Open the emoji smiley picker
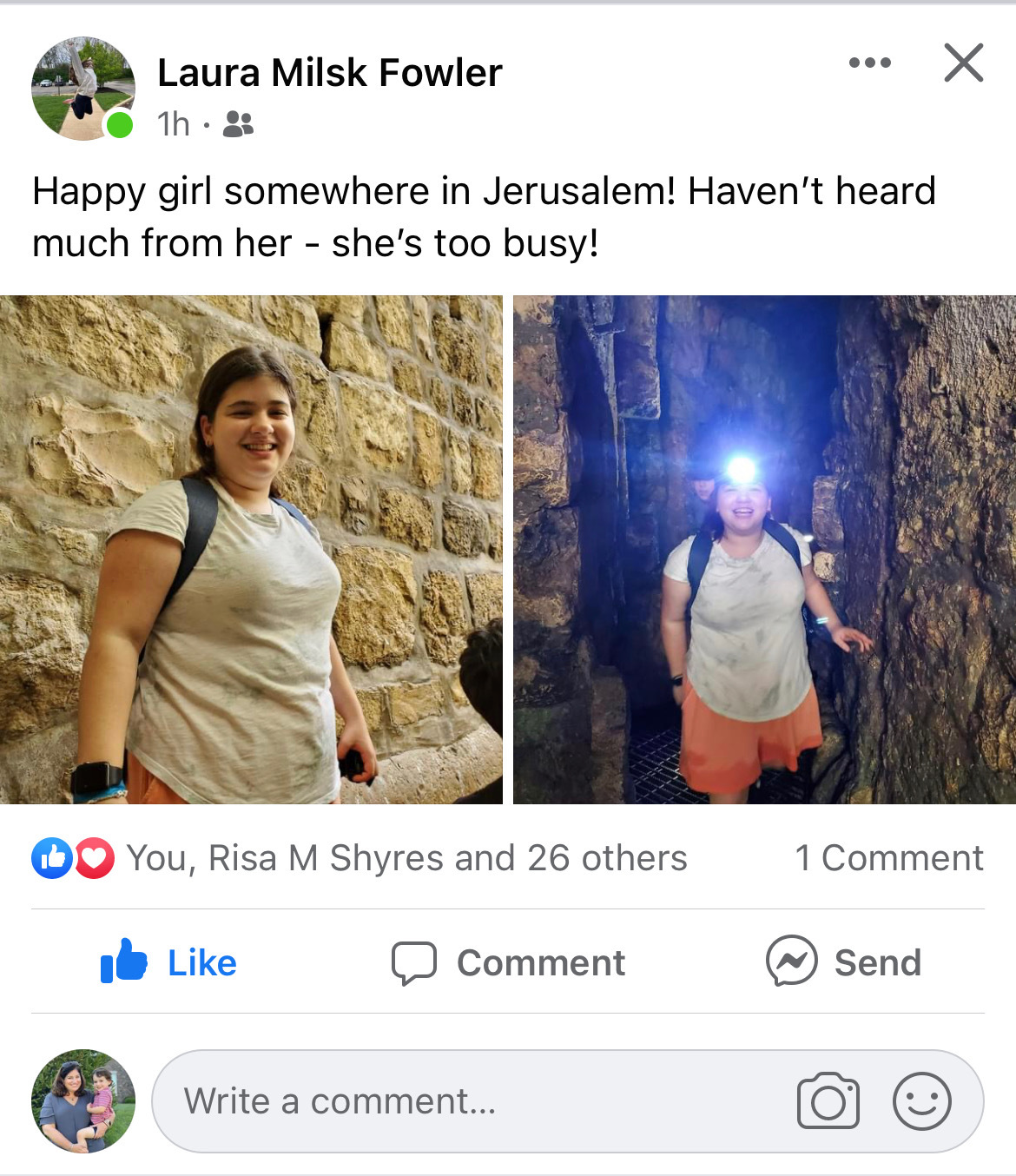This screenshot has width=1016, height=1176. point(921,1101)
